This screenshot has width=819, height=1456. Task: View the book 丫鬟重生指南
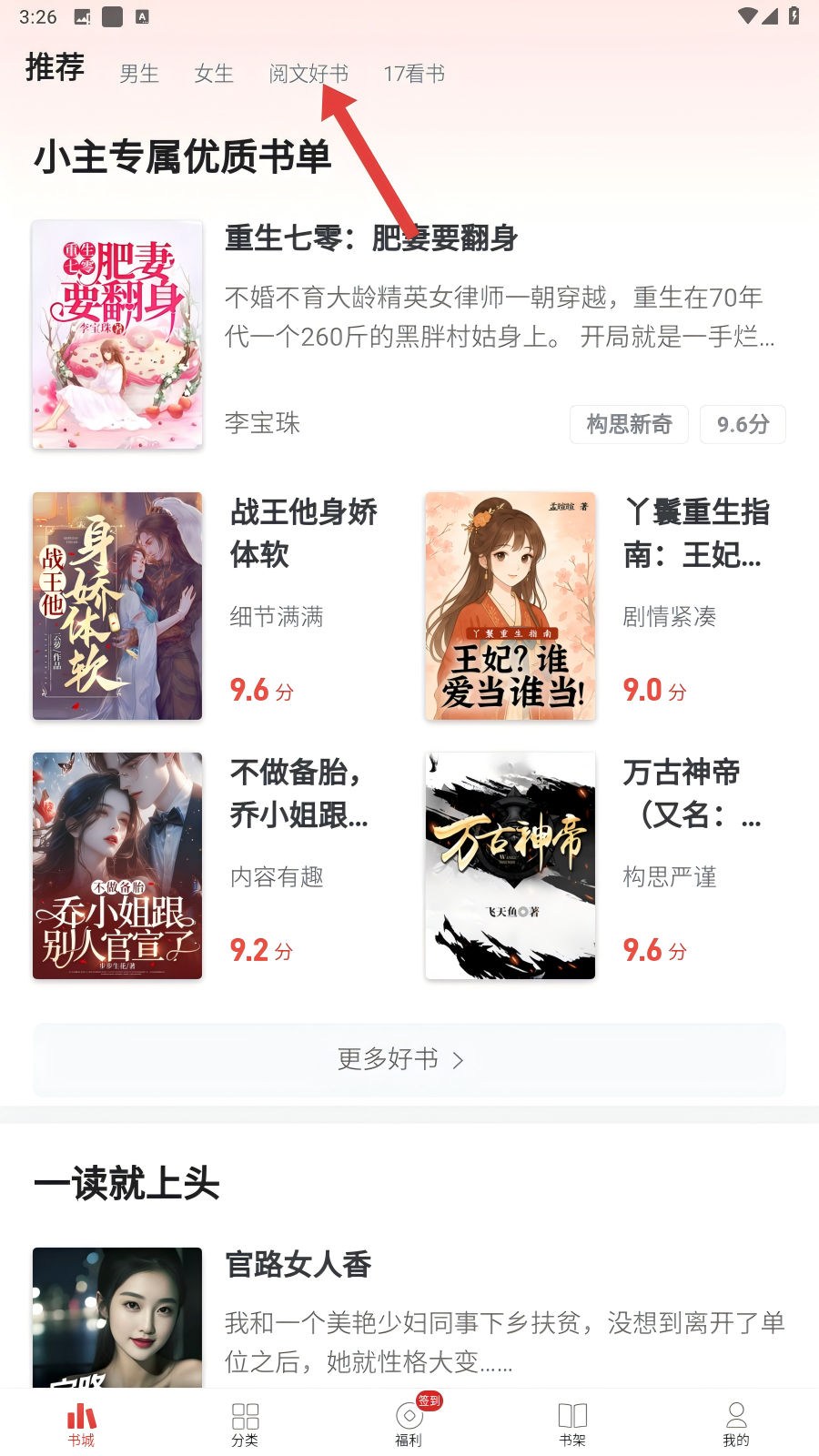696,532
